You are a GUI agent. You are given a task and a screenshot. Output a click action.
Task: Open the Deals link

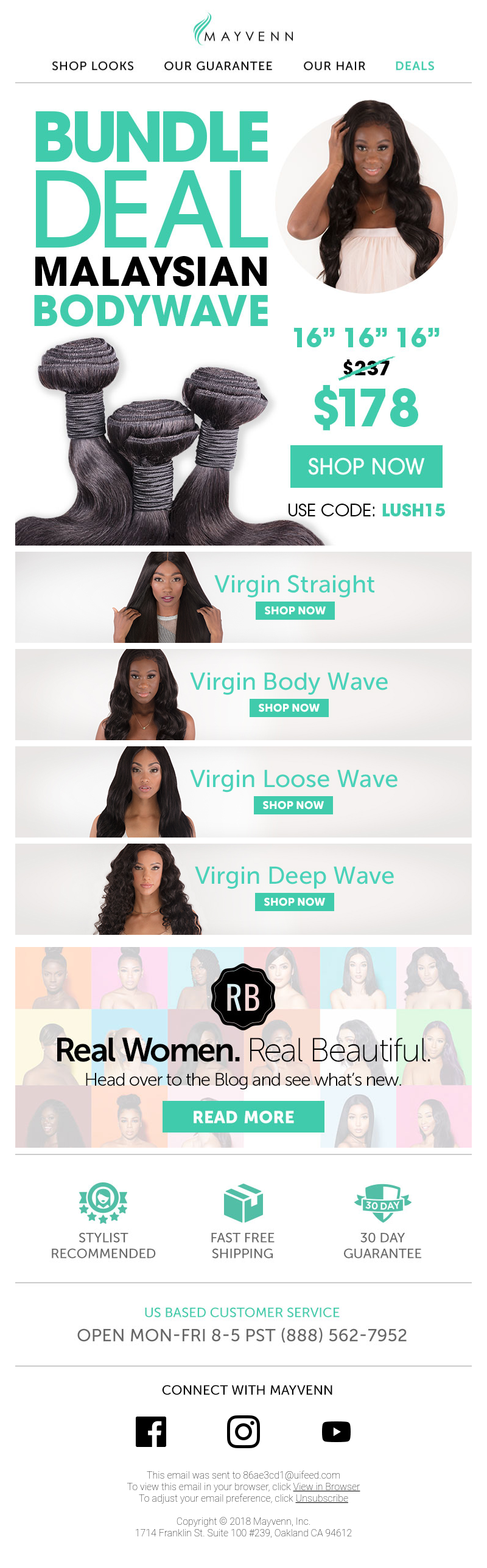pyautogui.click(x=415, y=66)
